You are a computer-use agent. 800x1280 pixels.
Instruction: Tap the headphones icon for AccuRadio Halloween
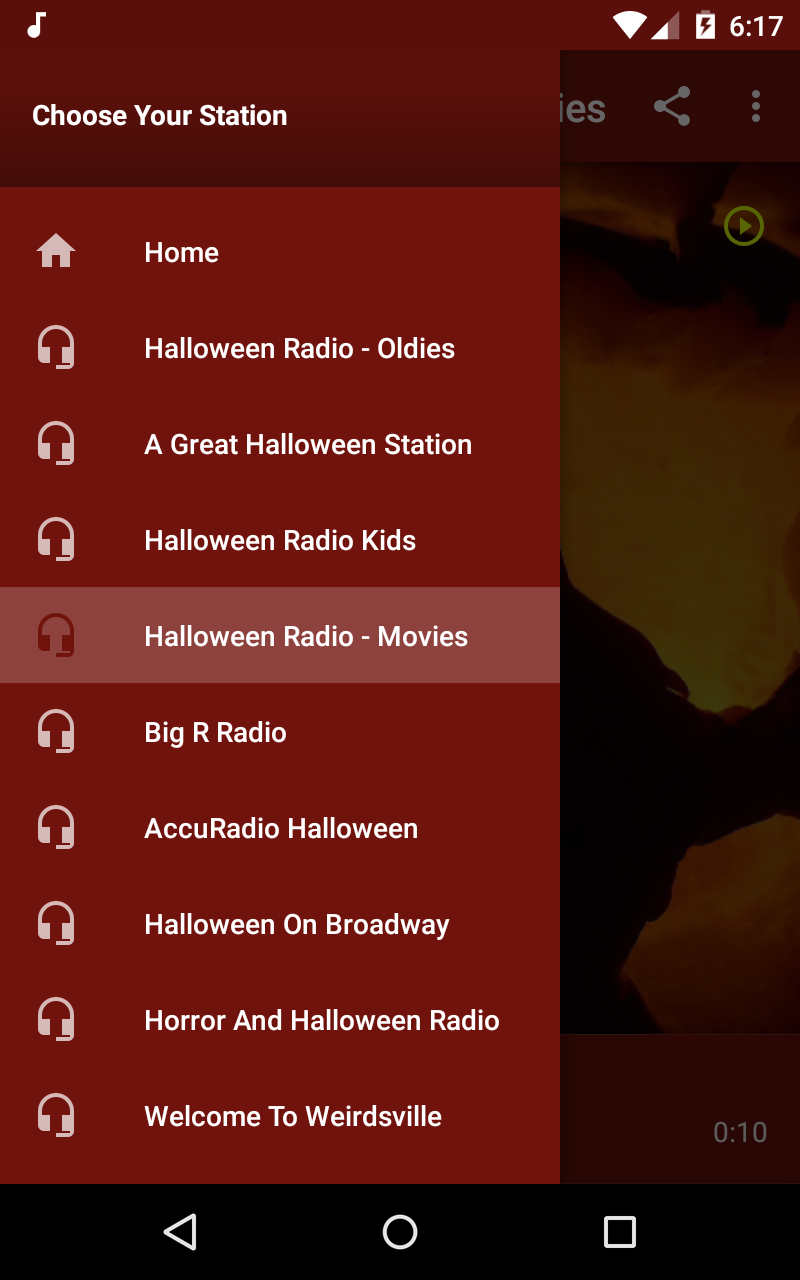point(57,827)
